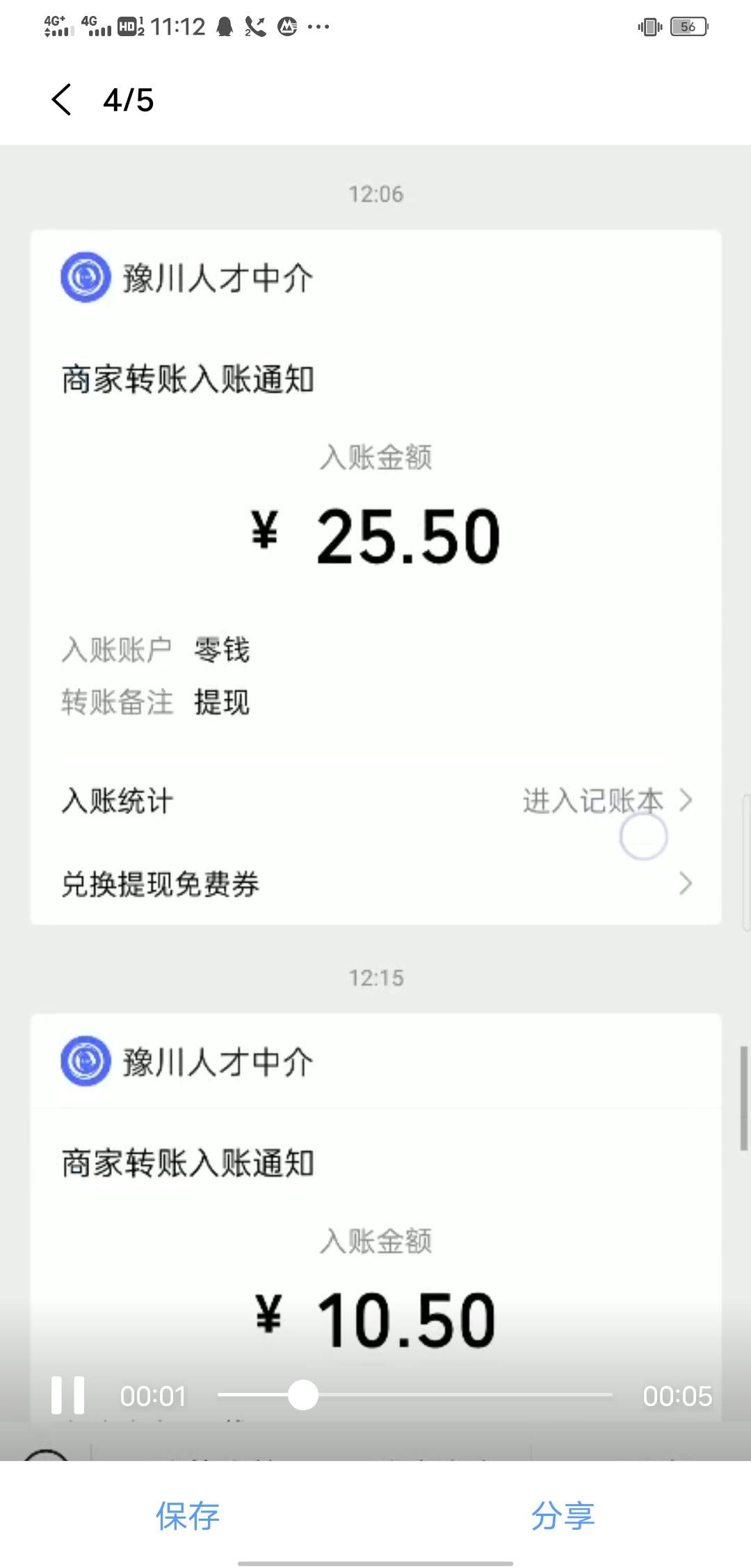The image size is (751, 1568).
Task: Tap the ¥25.50 transfer notification card
Action: coord(375,535)
